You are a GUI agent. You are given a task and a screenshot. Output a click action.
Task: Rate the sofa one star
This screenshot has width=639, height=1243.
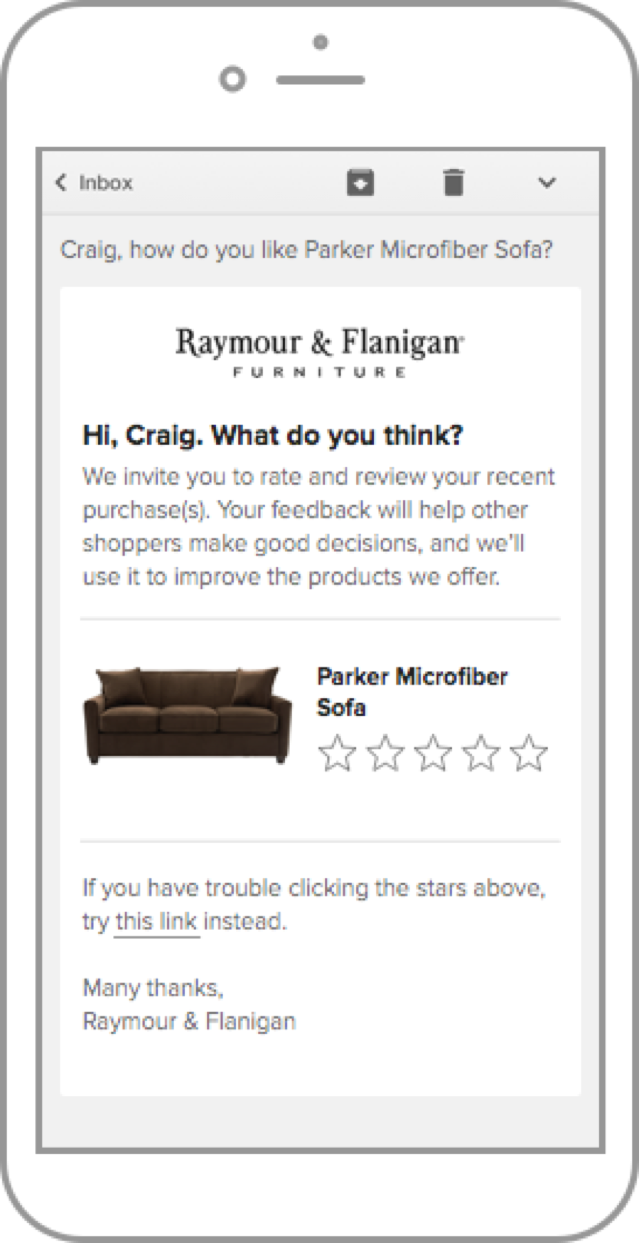coord(336,754)
